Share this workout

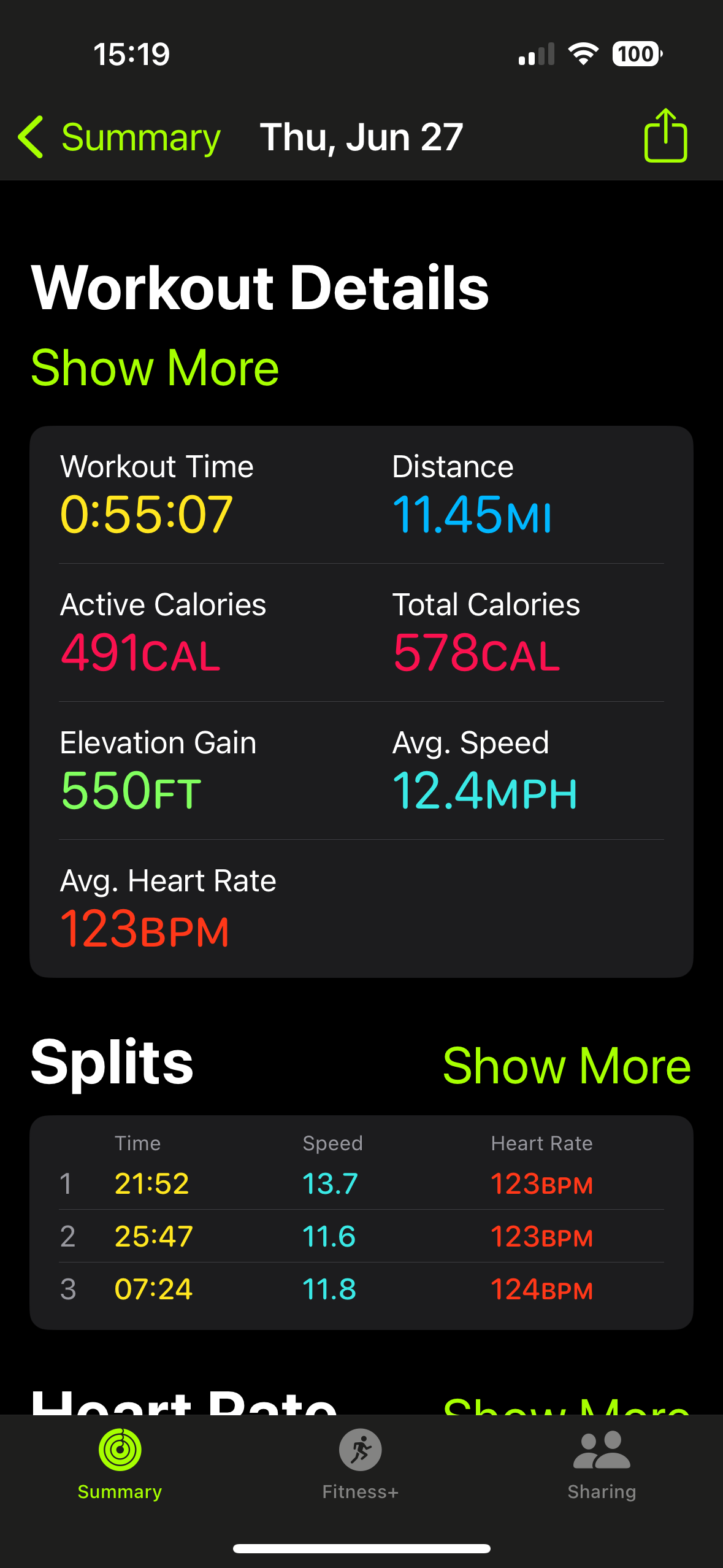[665, 136]
